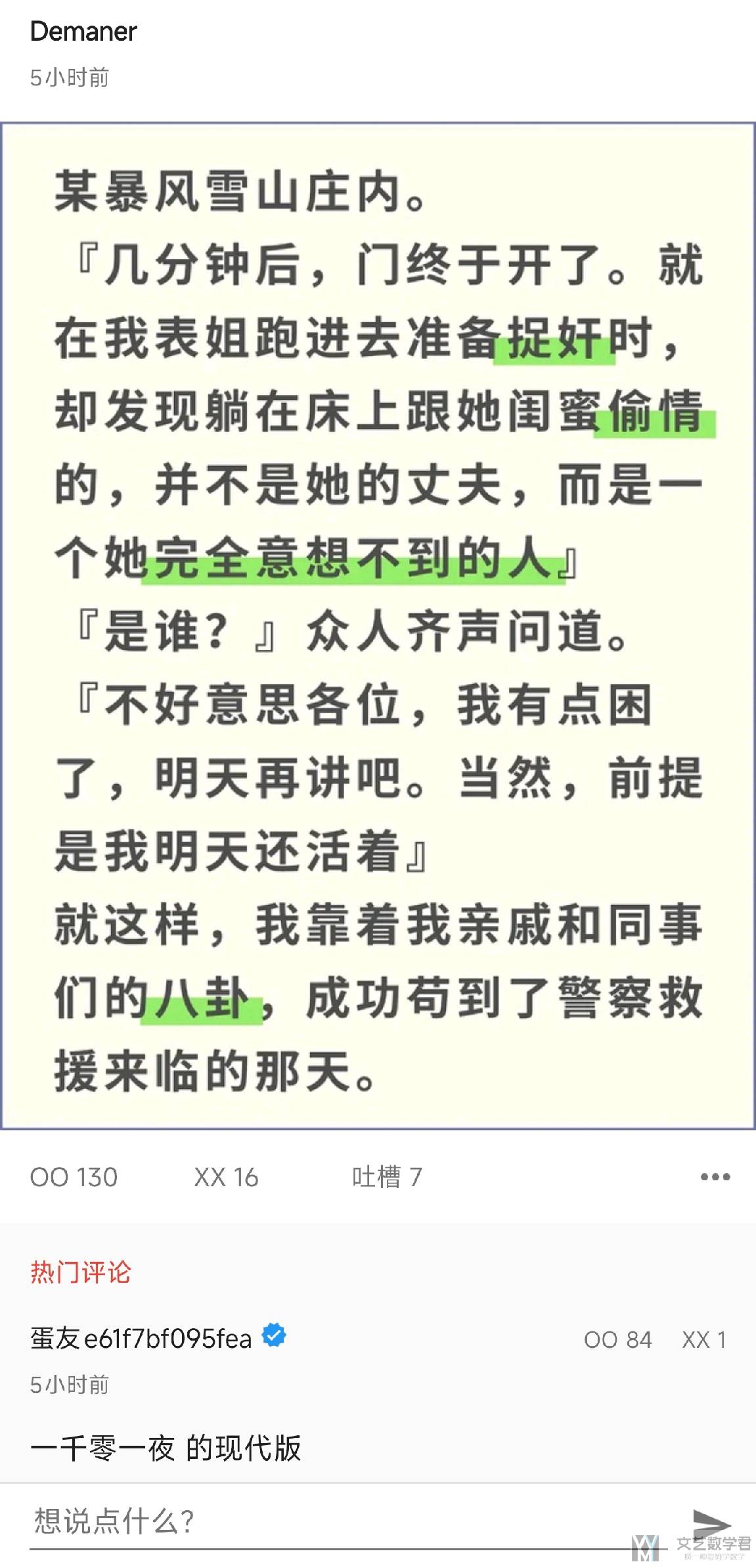Open the profile of commenter 蛋友e61f7bf095fea

(x=141, y=1339)
